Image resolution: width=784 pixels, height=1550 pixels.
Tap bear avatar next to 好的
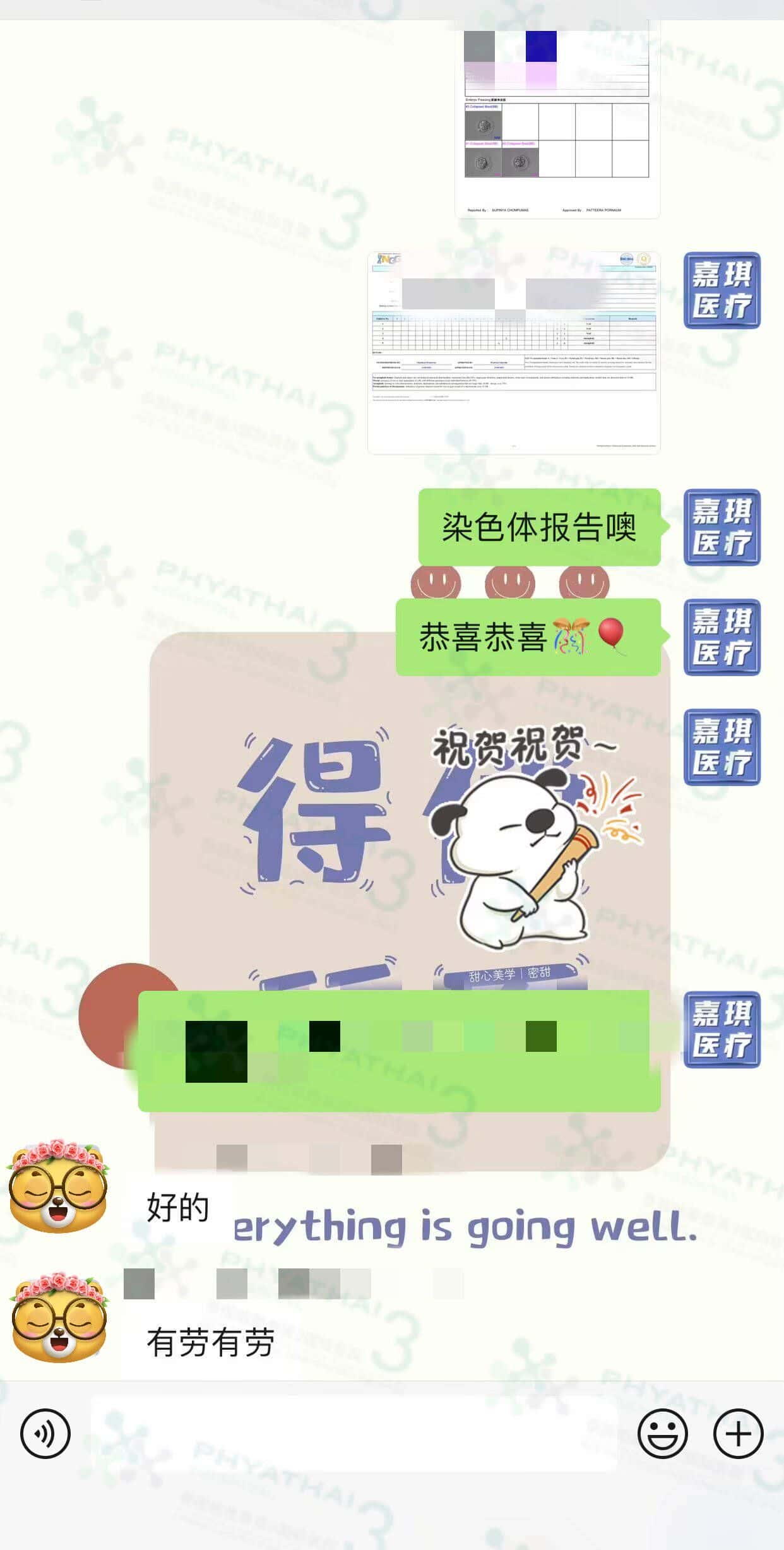tap(59, 1187)
